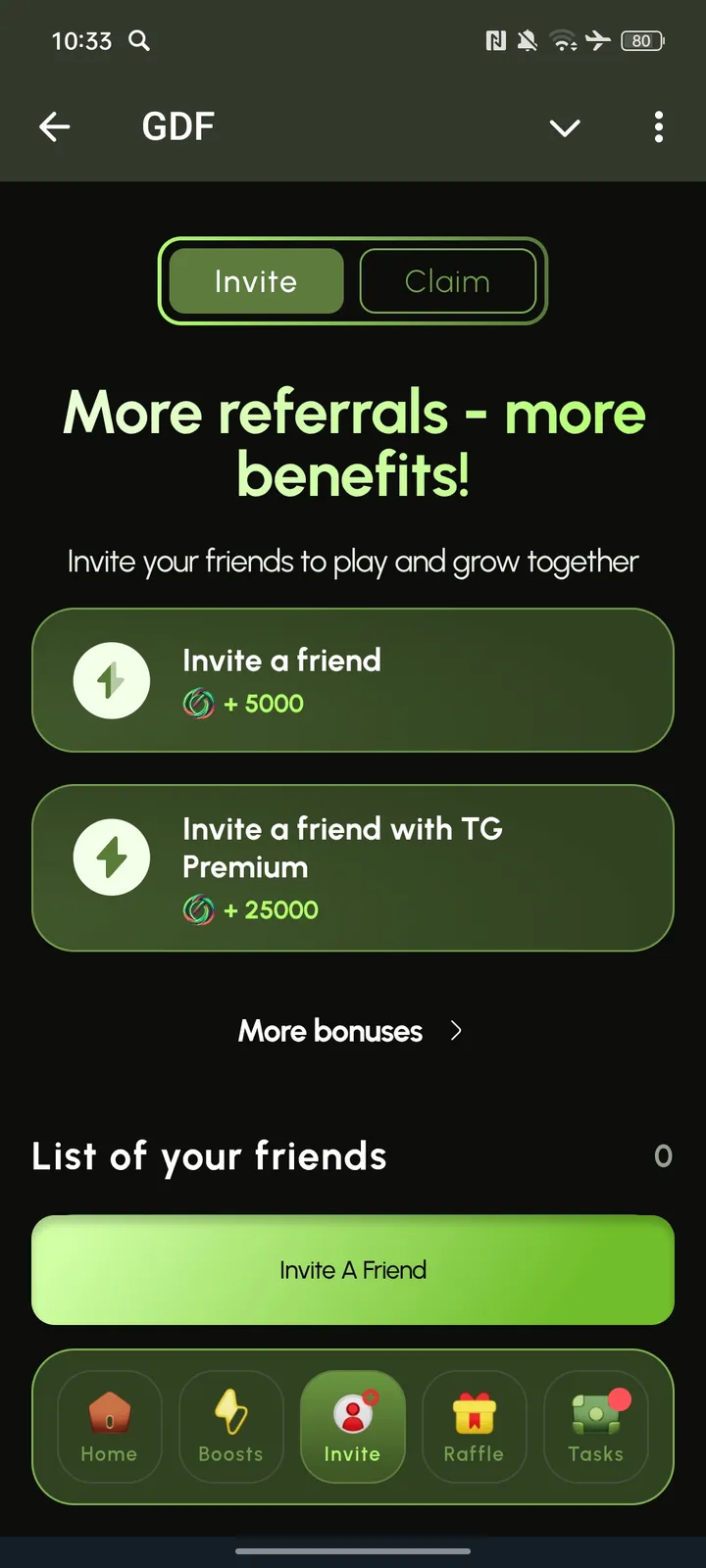706x1568 pixels.
Task: Open the Boosts tab
Action: (x=230, y=1427)
